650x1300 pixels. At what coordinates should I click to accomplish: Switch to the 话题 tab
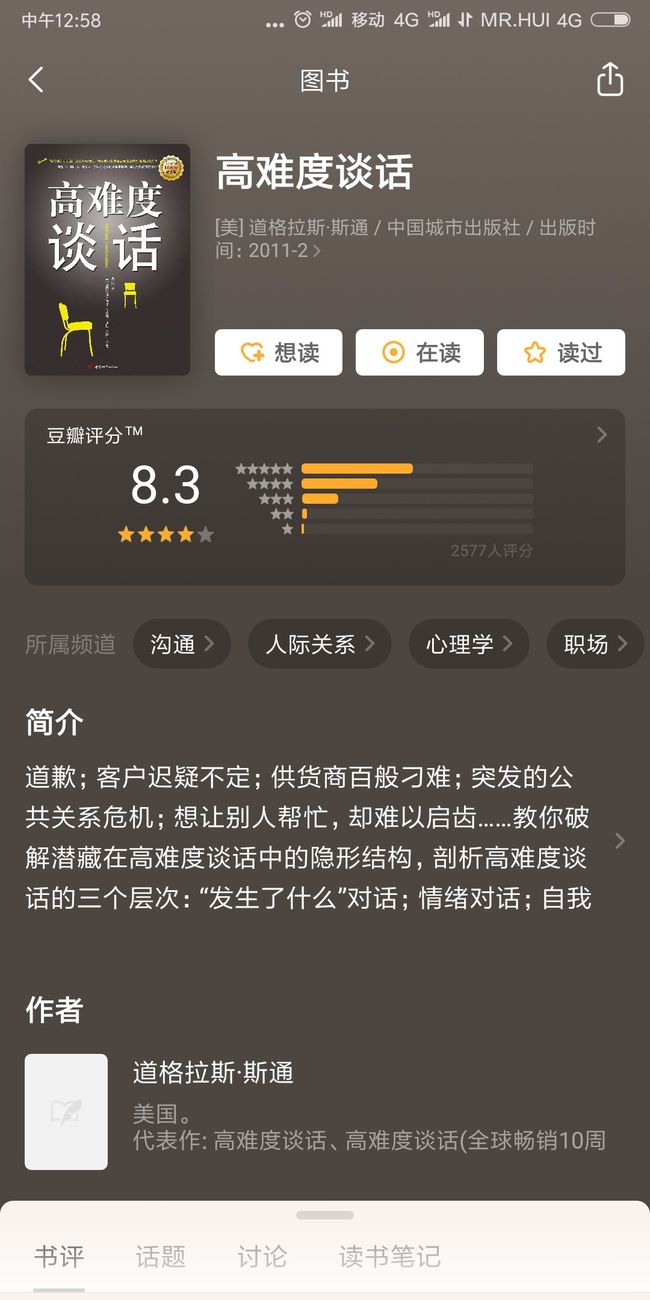[161, 1256]
